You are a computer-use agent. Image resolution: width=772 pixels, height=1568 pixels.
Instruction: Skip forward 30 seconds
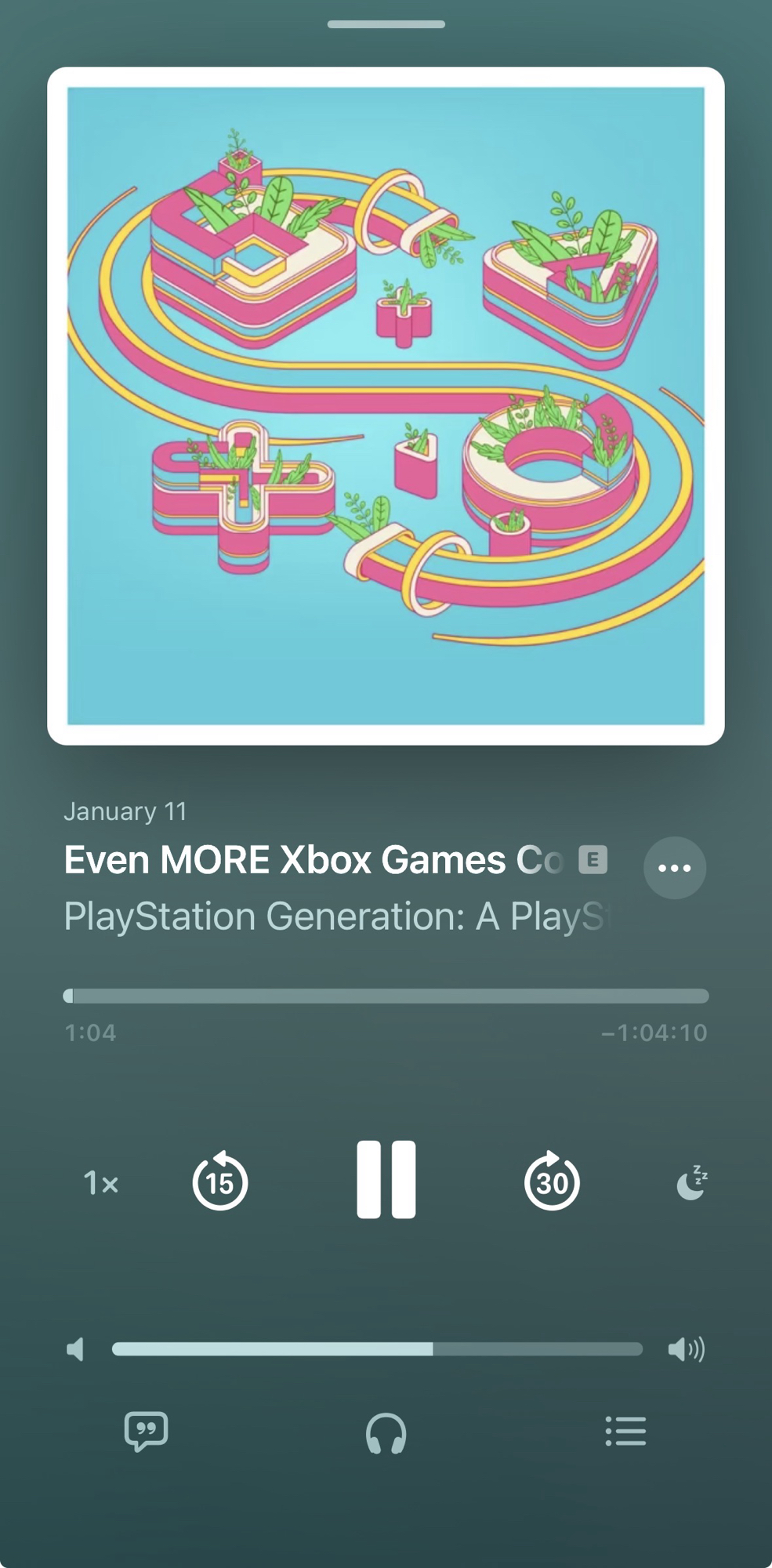(x=552, y=1181)
